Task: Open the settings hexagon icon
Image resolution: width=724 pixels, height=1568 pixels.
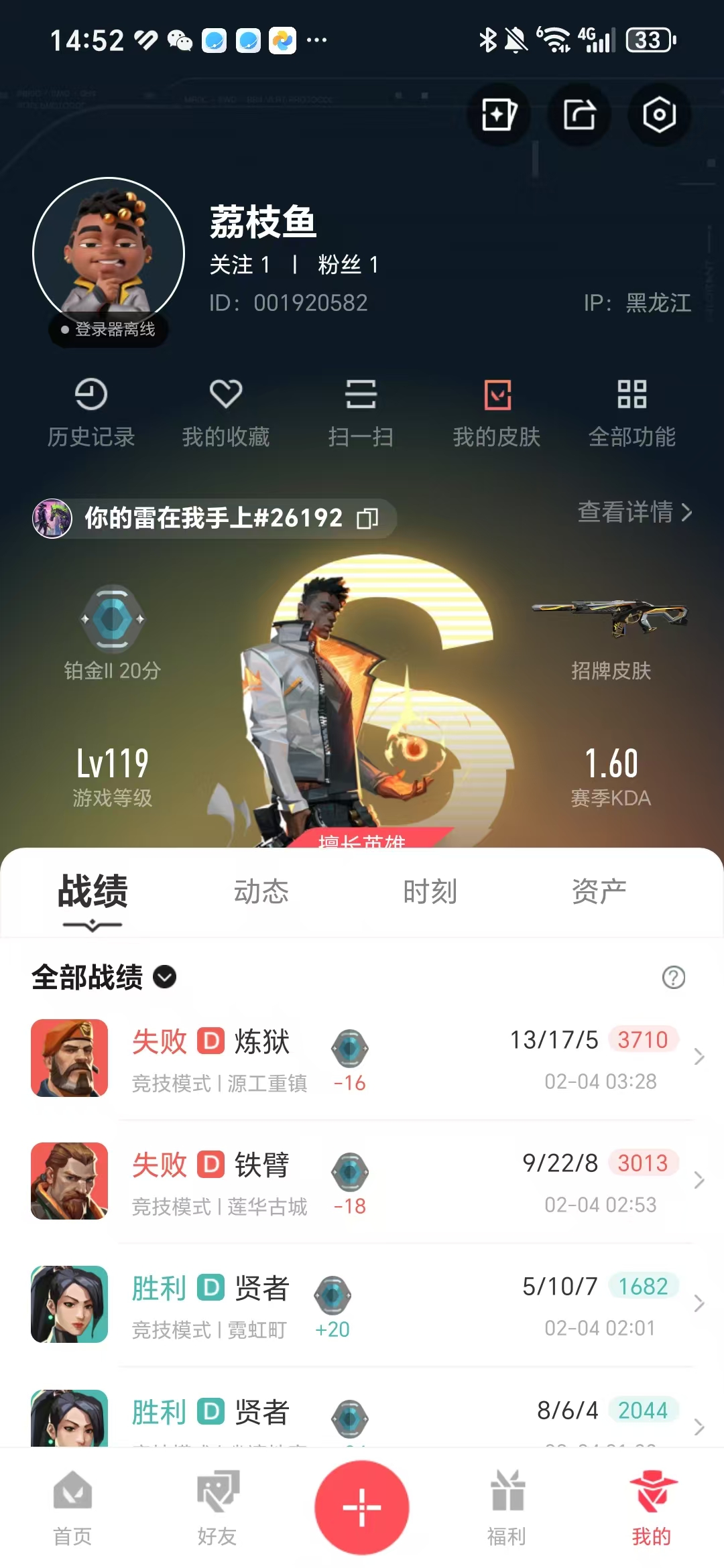Action: [659, 115]
